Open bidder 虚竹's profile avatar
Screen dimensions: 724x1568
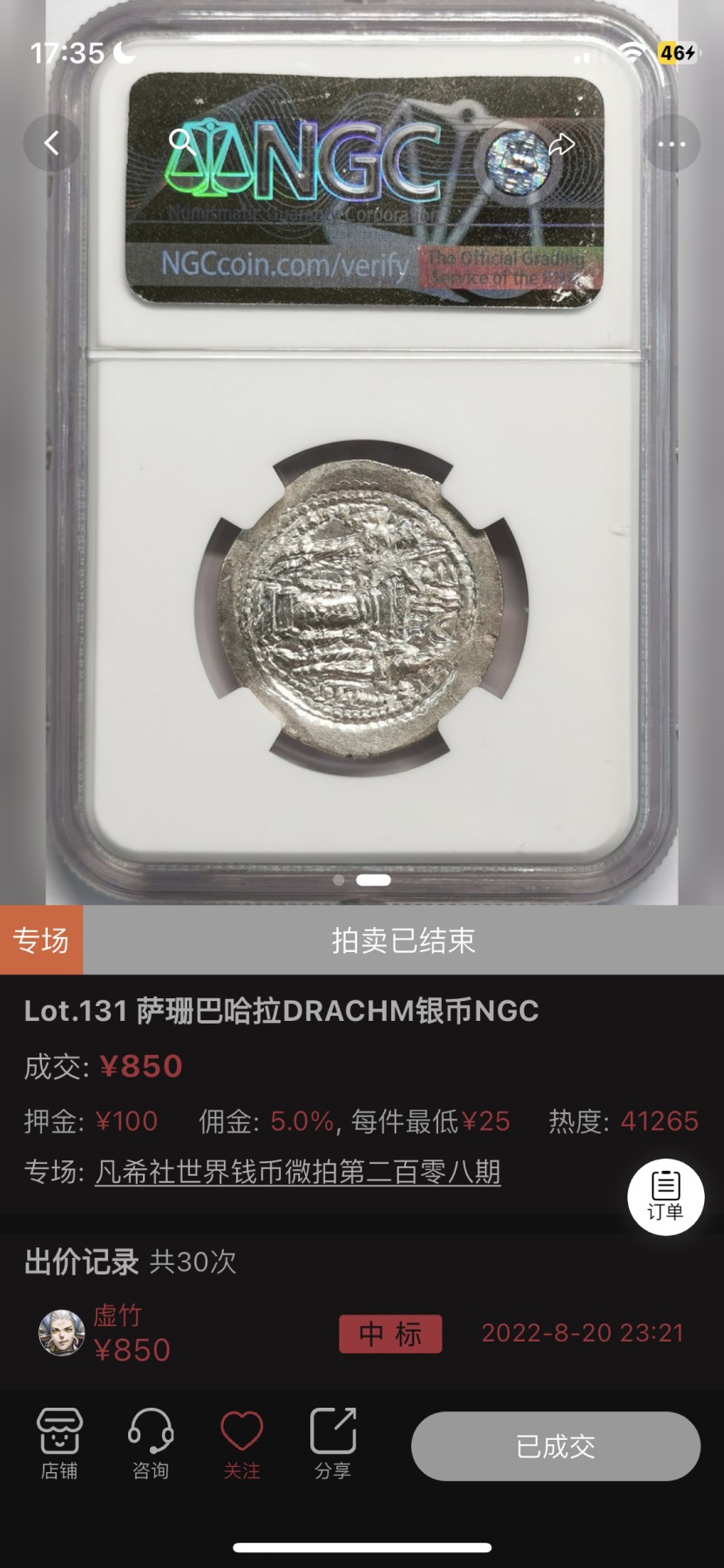pyautogui.click(x=61, y=1333)
